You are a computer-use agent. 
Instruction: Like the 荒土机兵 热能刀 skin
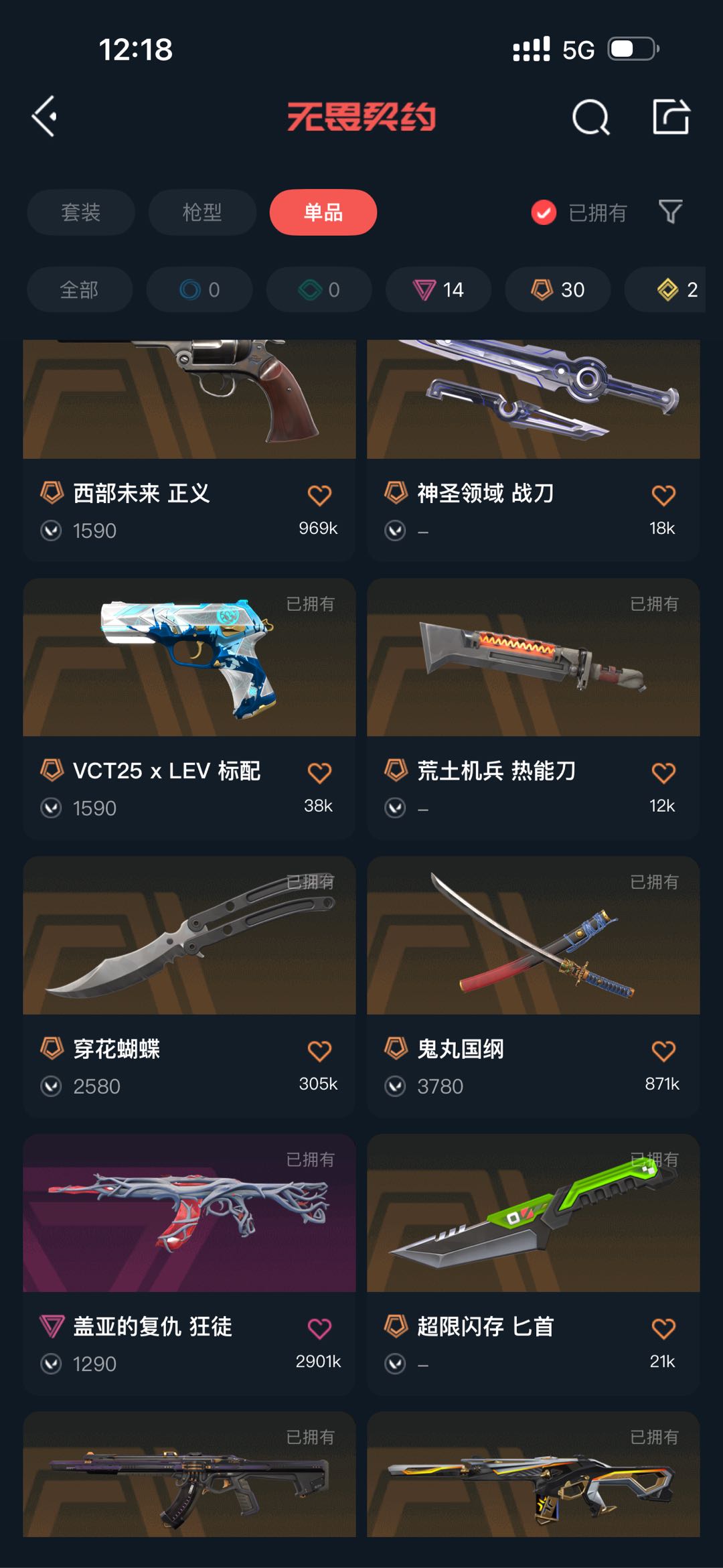(663, 773)
